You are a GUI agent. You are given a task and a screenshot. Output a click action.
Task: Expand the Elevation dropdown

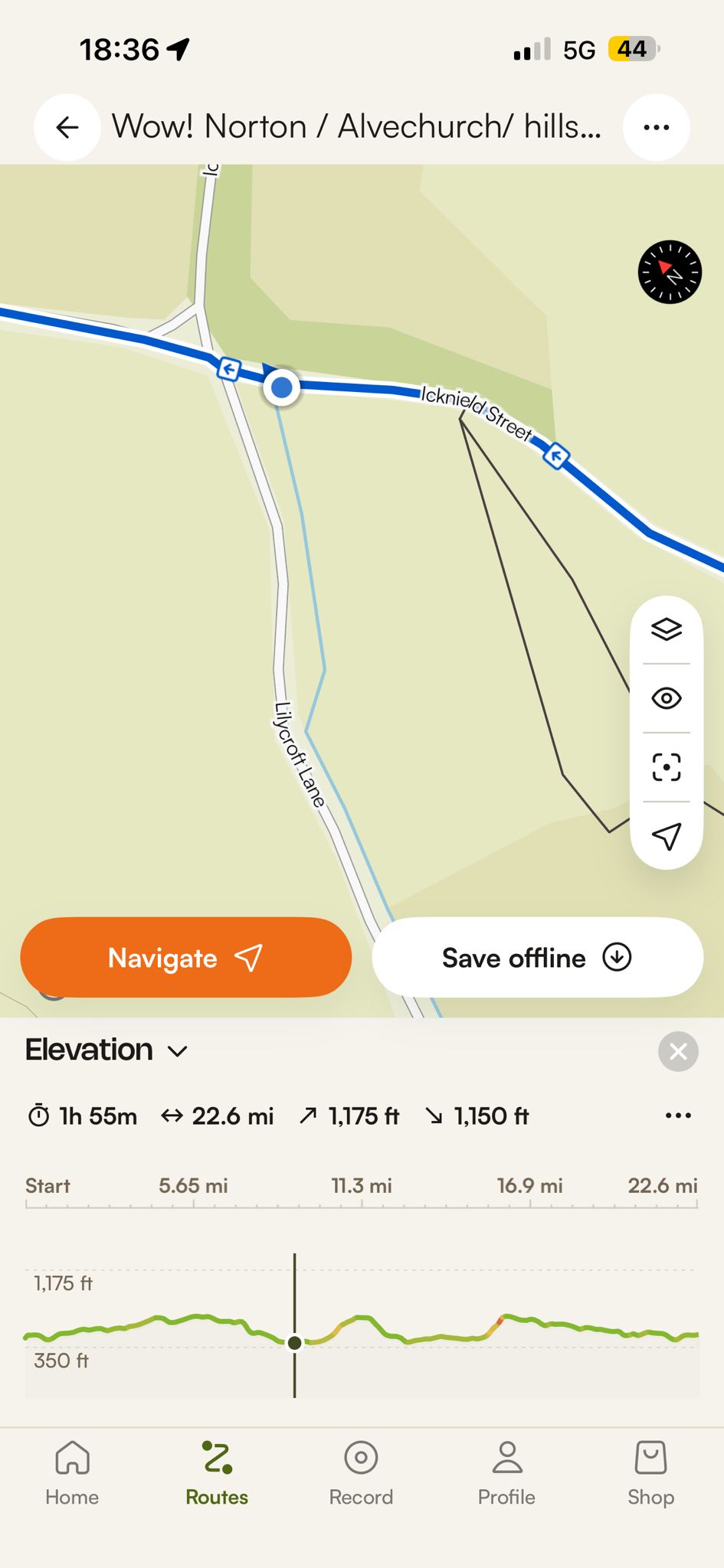click(x=106, y=1050)
